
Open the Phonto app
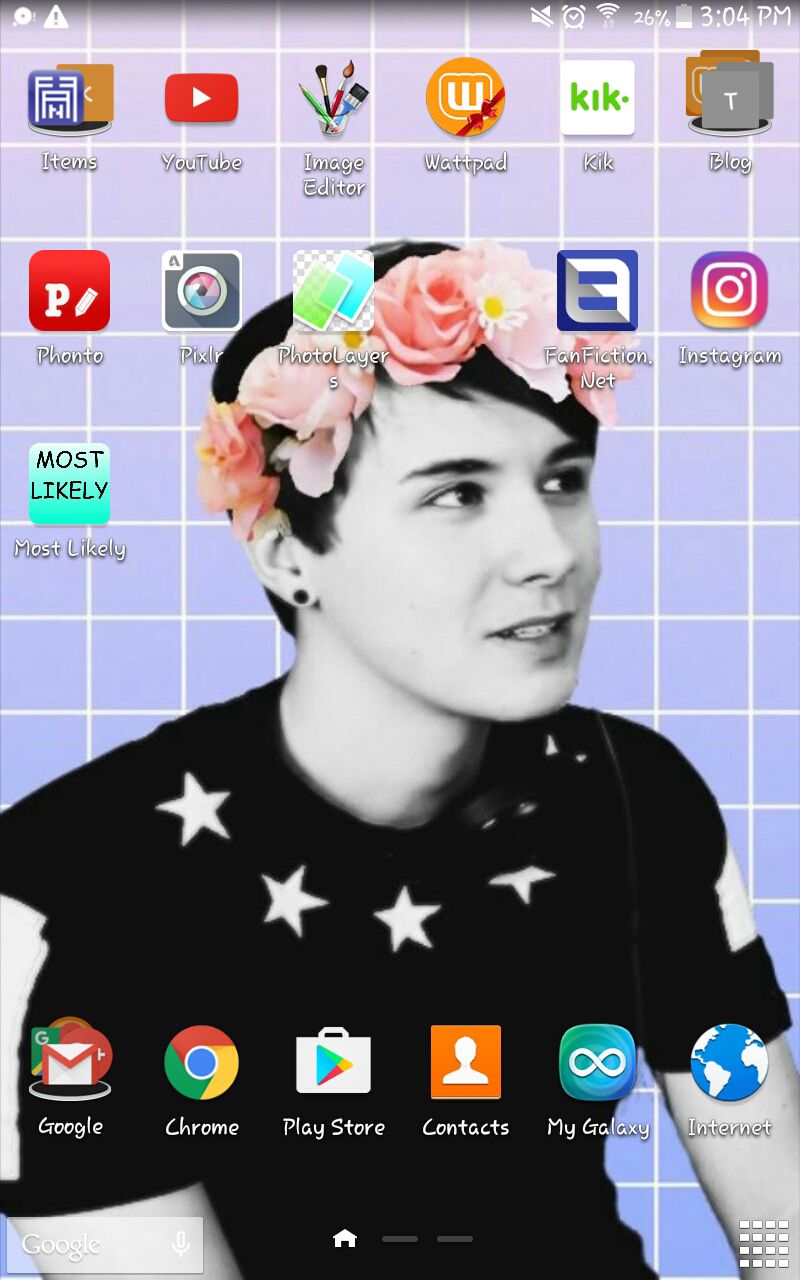click(x=69, y=291)
